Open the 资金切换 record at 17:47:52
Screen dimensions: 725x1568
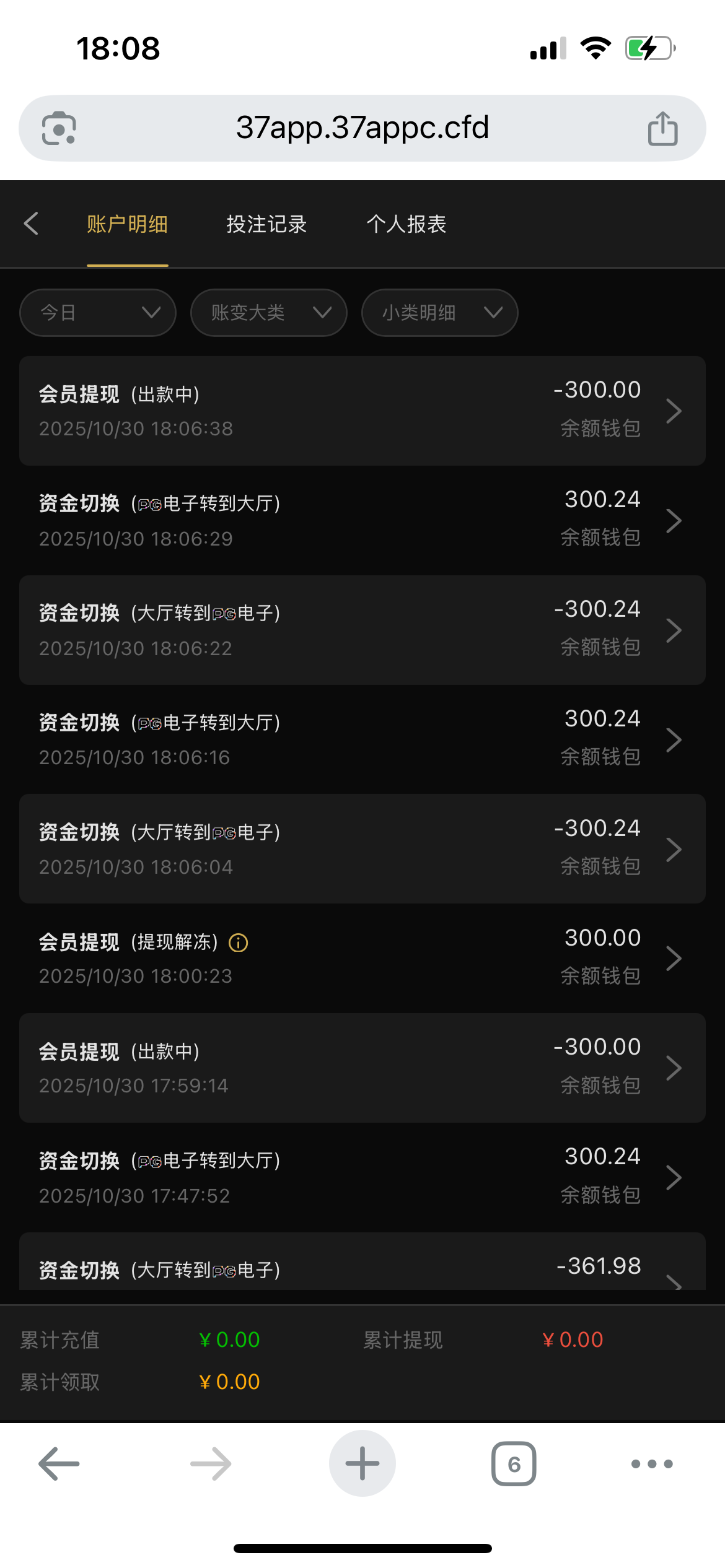point(362,1177)
